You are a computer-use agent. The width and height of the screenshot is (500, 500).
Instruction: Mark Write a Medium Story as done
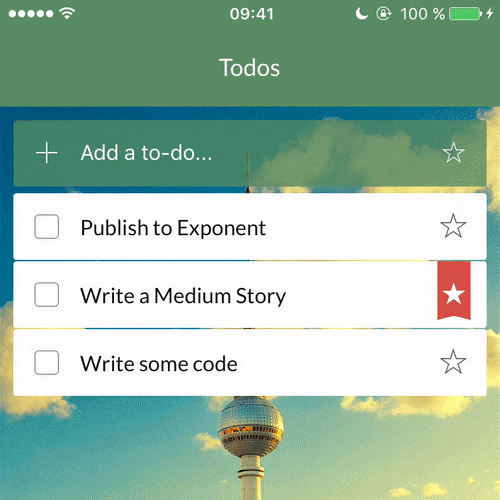pyautogui.click(x=47, y=295)
